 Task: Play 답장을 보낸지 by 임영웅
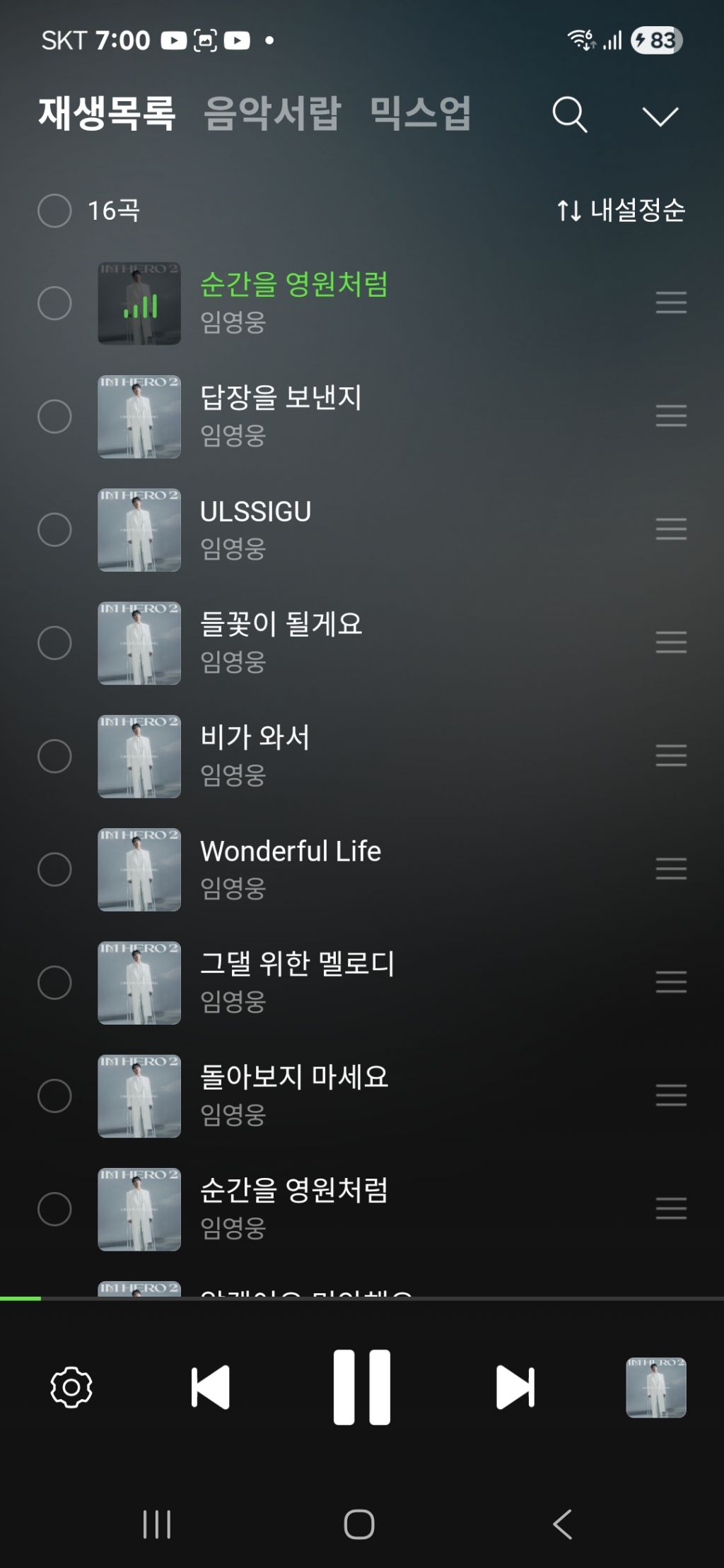281,399
